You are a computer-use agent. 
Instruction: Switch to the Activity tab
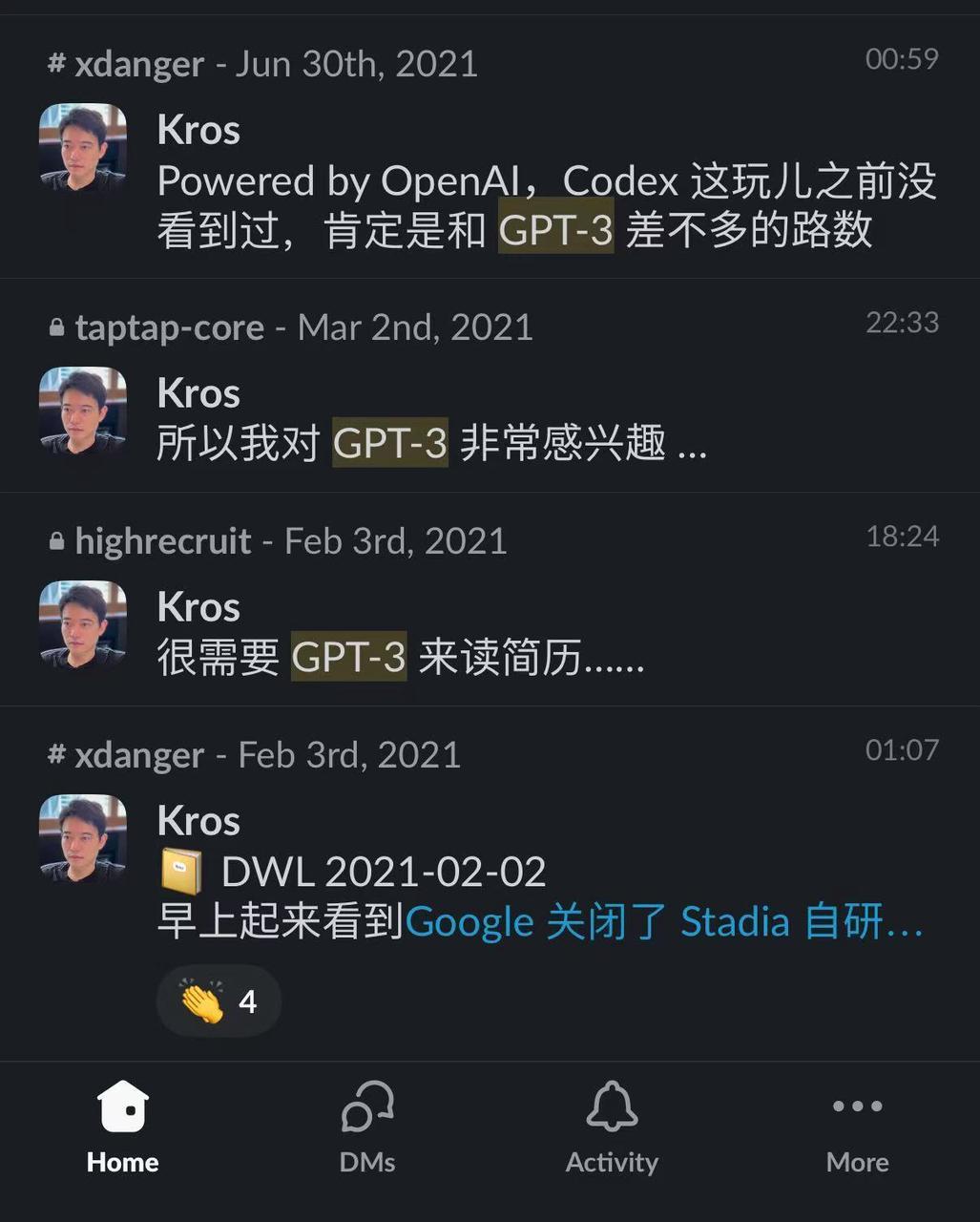tap(612, 1131)
